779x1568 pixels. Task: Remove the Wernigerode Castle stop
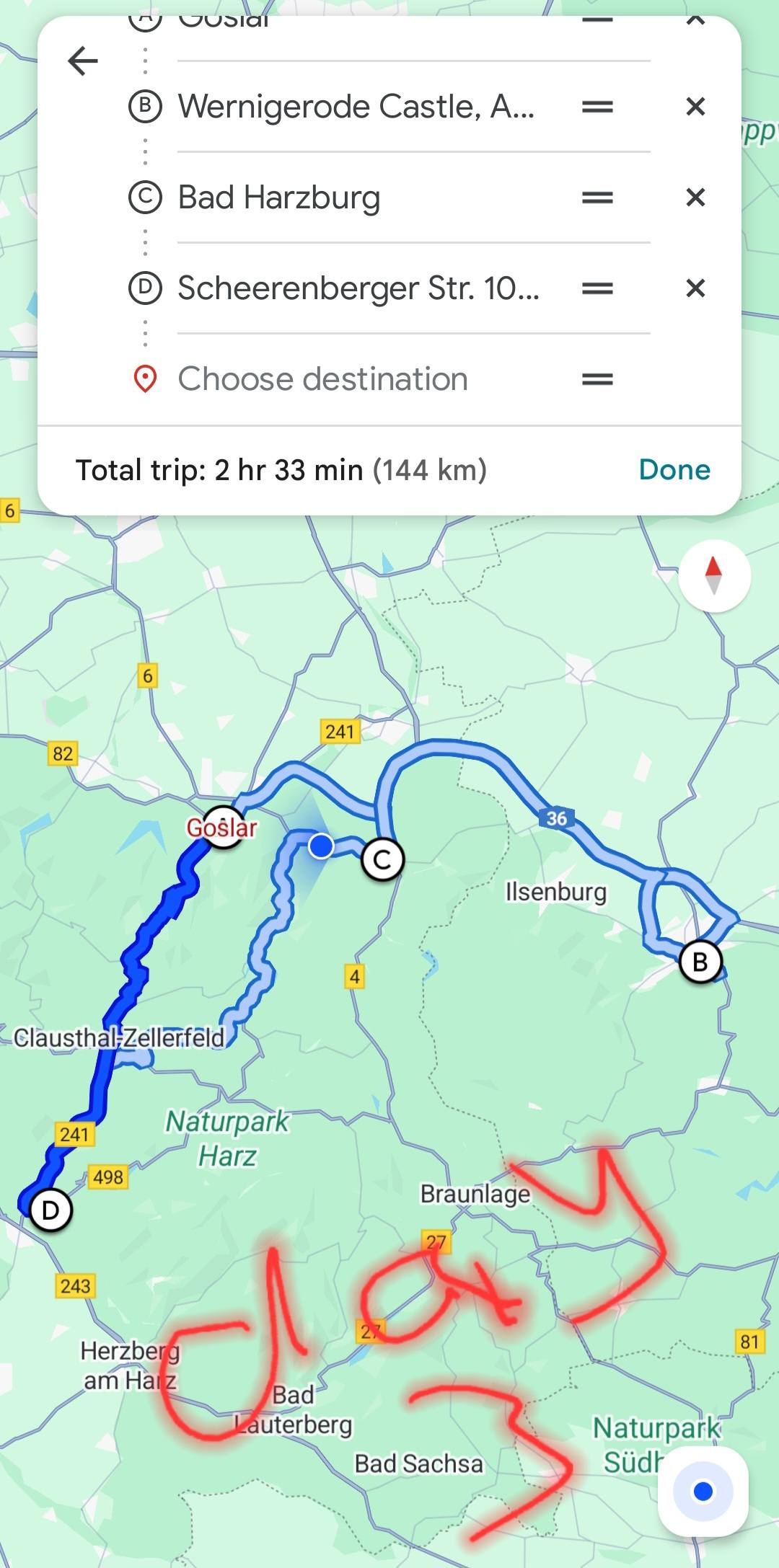click(695, 107)
